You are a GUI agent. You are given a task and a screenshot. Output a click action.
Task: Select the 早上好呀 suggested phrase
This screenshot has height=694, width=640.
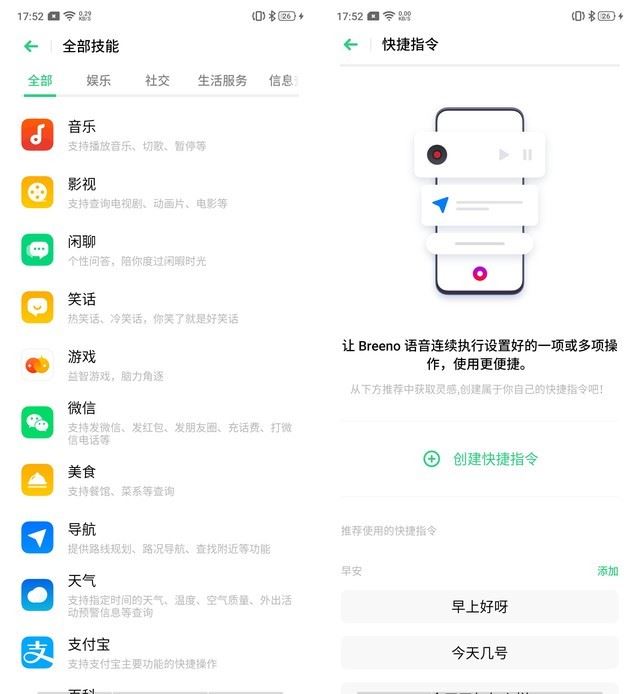[479, 607]
